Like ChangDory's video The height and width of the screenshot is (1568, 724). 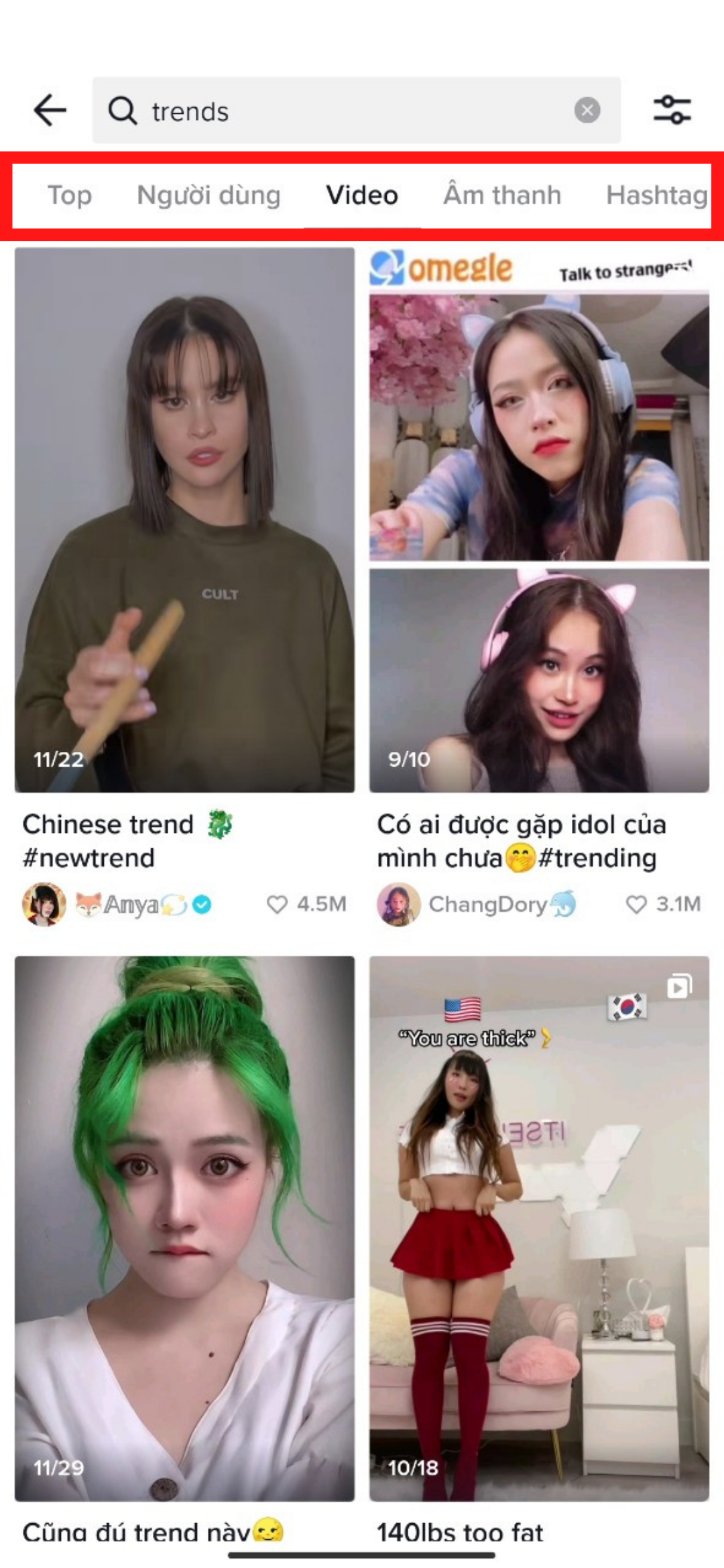pyautogui.click(x=636, y=905)
